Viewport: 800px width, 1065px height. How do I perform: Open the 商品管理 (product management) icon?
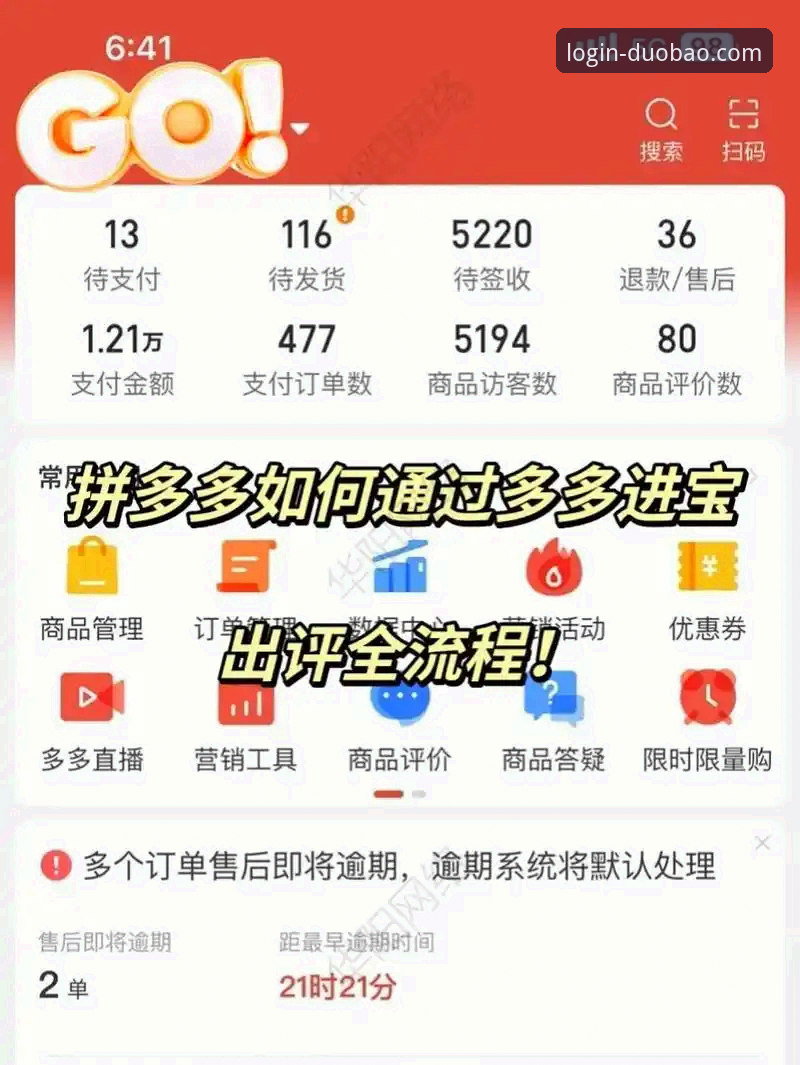pyautogui.click(x=90, y=578)
